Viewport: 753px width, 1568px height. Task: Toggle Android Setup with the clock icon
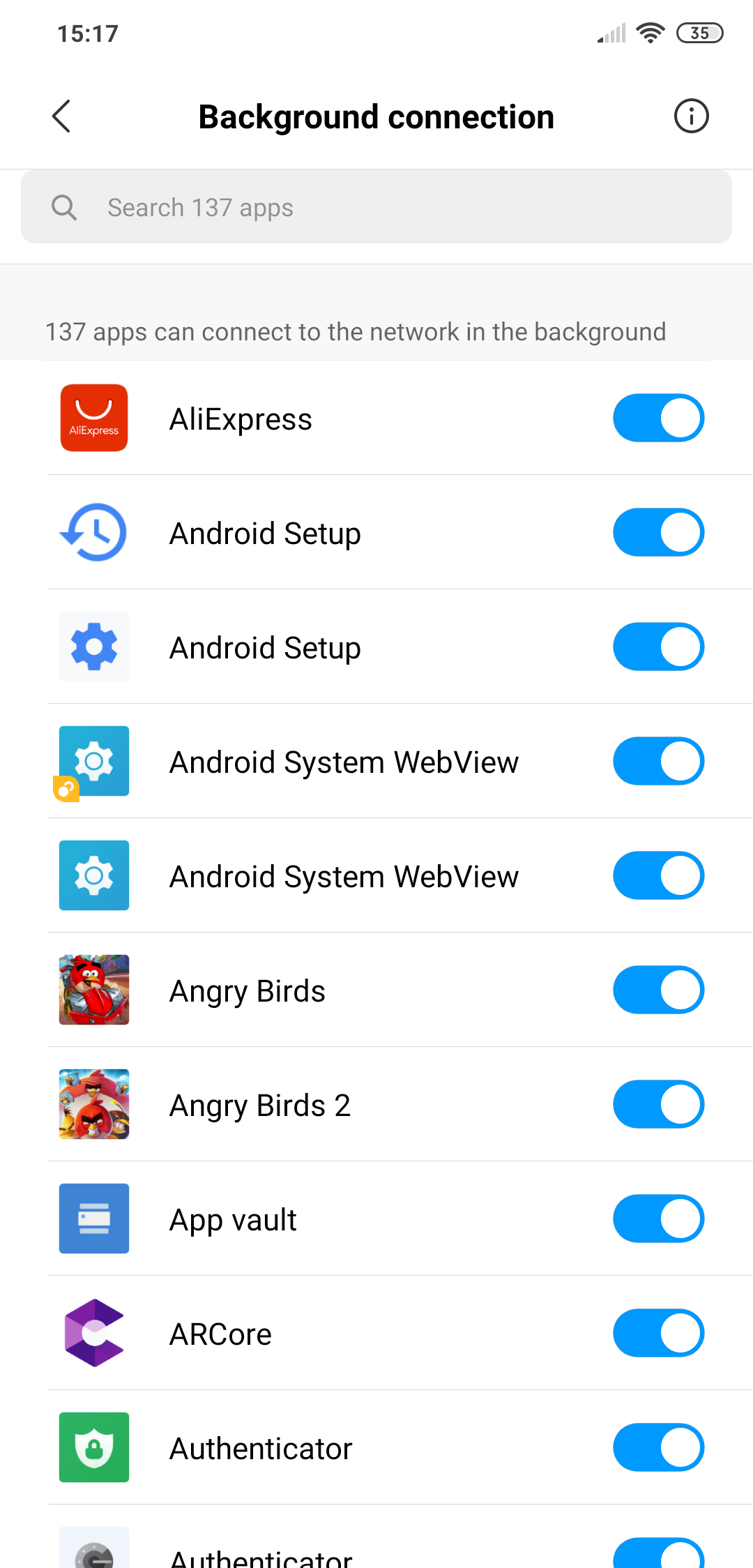point(658,533)
